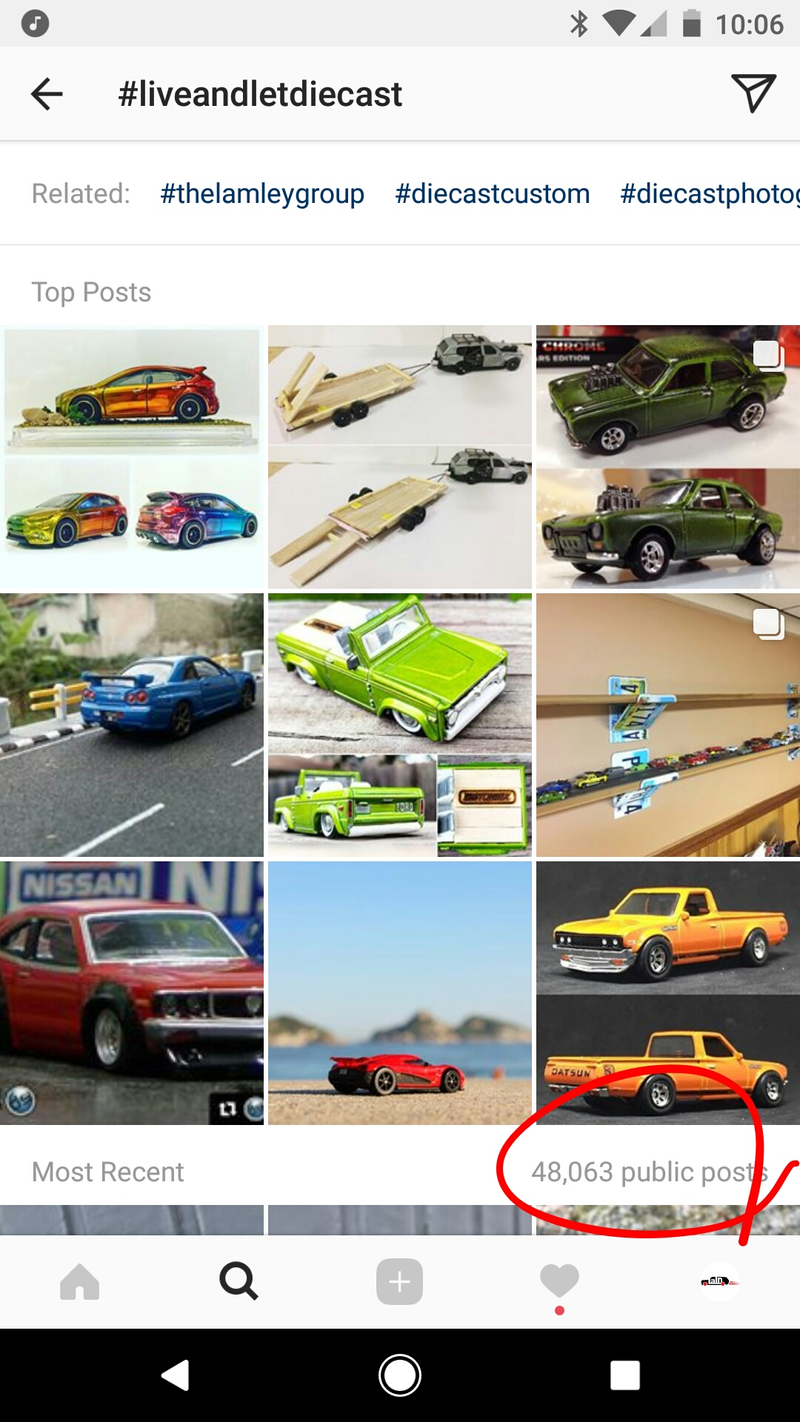Open the rainbow chrome hatchback post
Viewport: 800px width, 1422px height.
132,456
